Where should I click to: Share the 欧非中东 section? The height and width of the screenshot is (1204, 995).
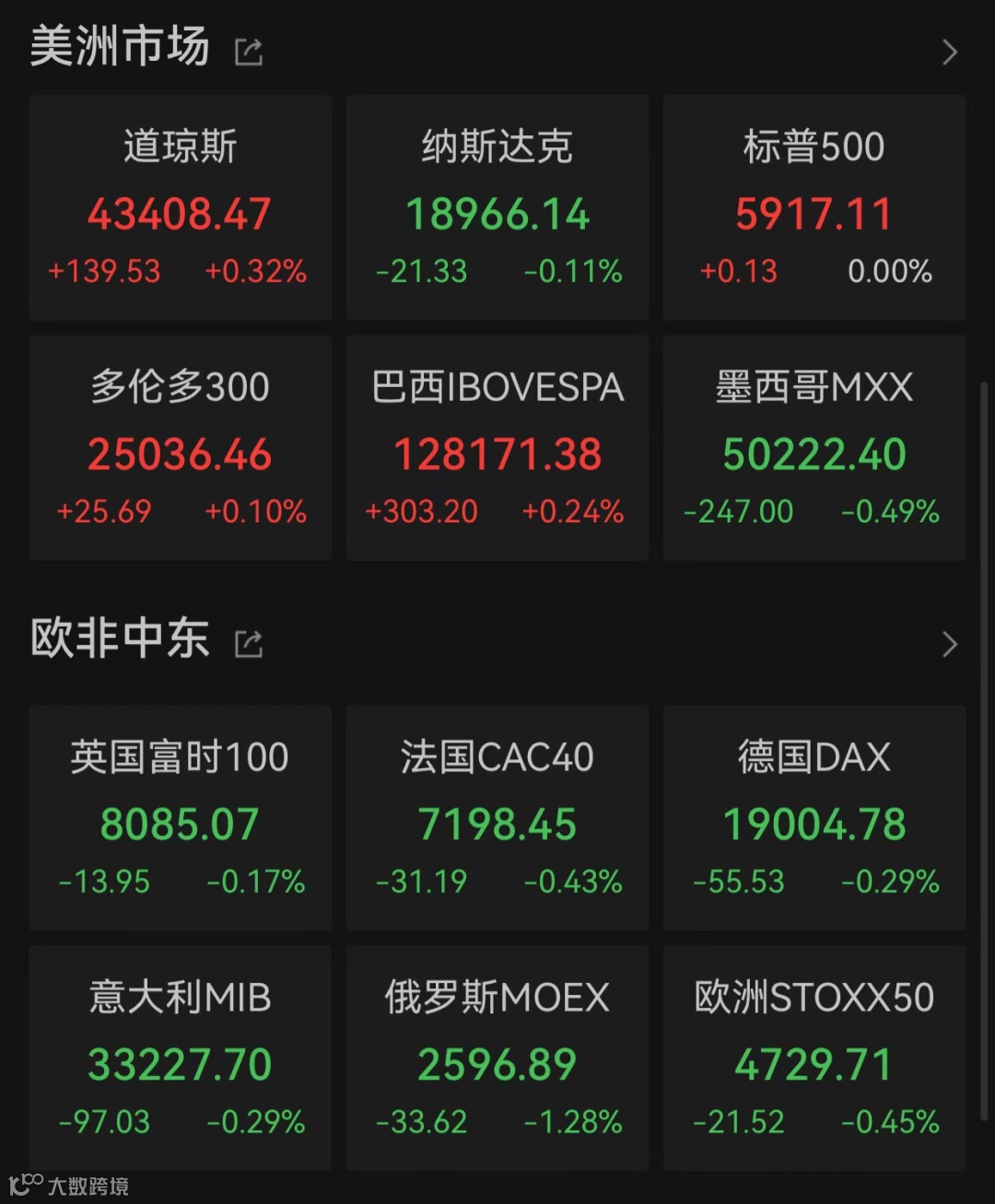pyautogui.click(x=249, y=644)
